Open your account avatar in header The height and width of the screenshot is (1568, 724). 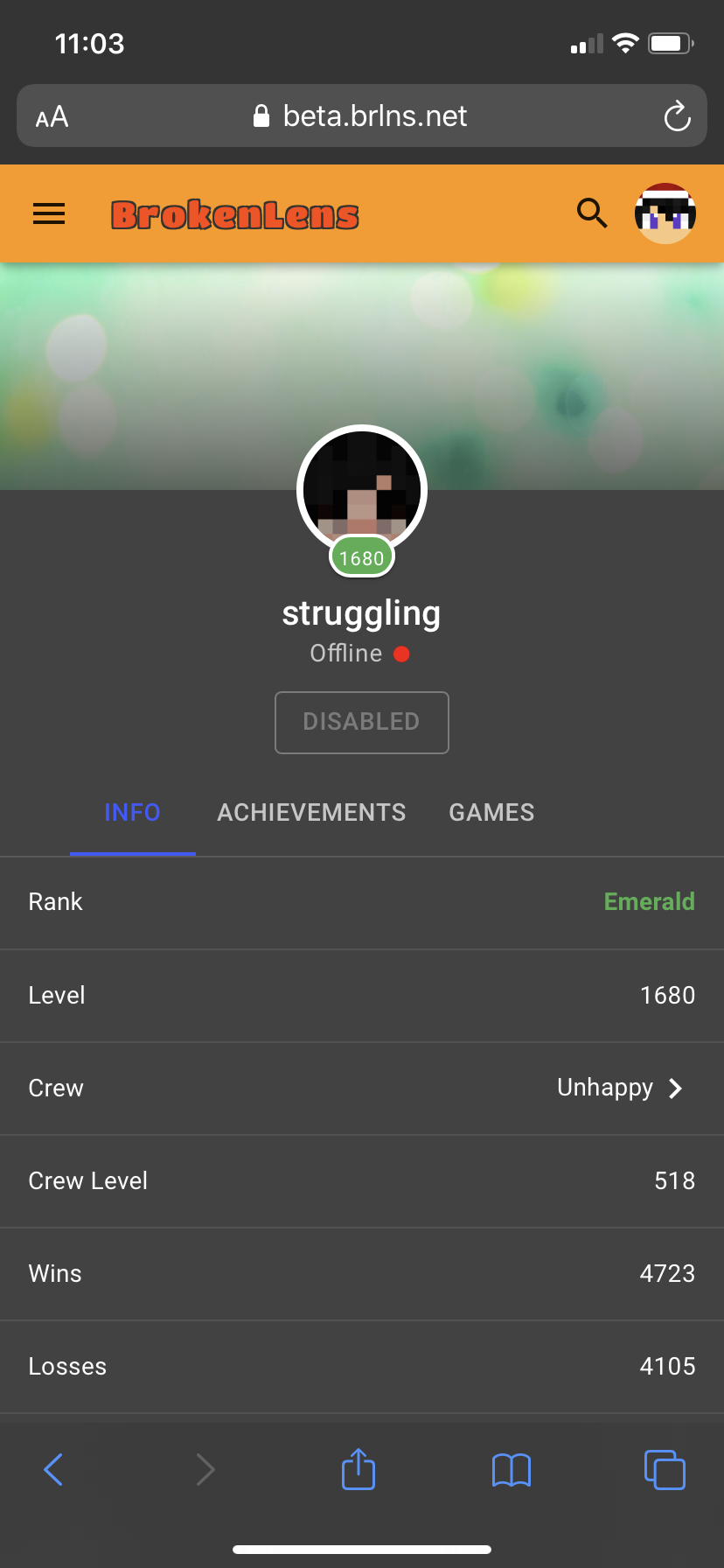[665, 213]
